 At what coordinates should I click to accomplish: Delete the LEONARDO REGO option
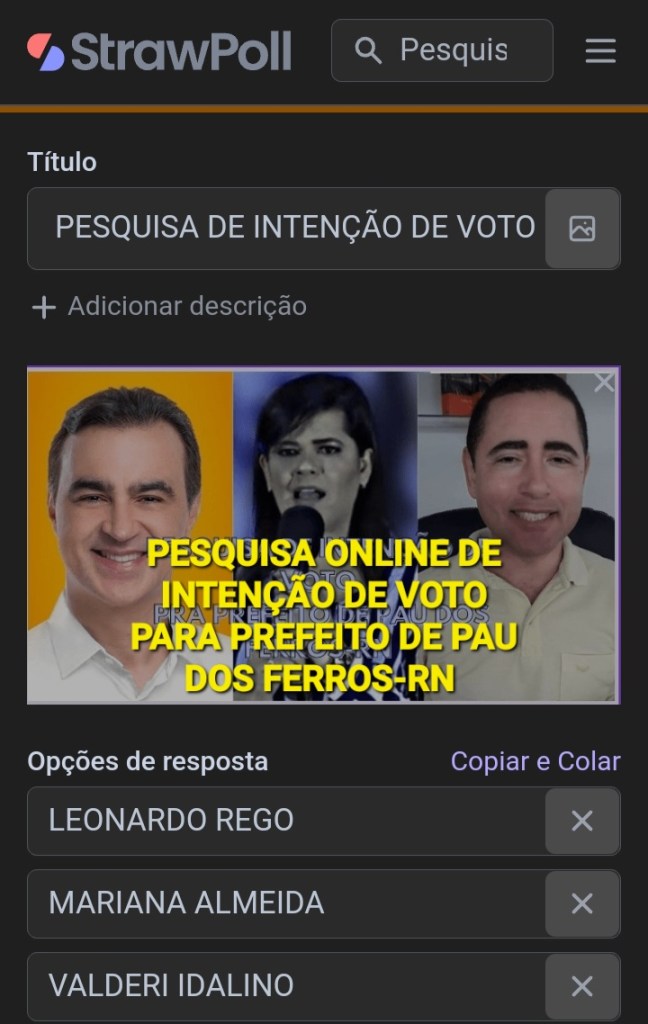point(582,821)
